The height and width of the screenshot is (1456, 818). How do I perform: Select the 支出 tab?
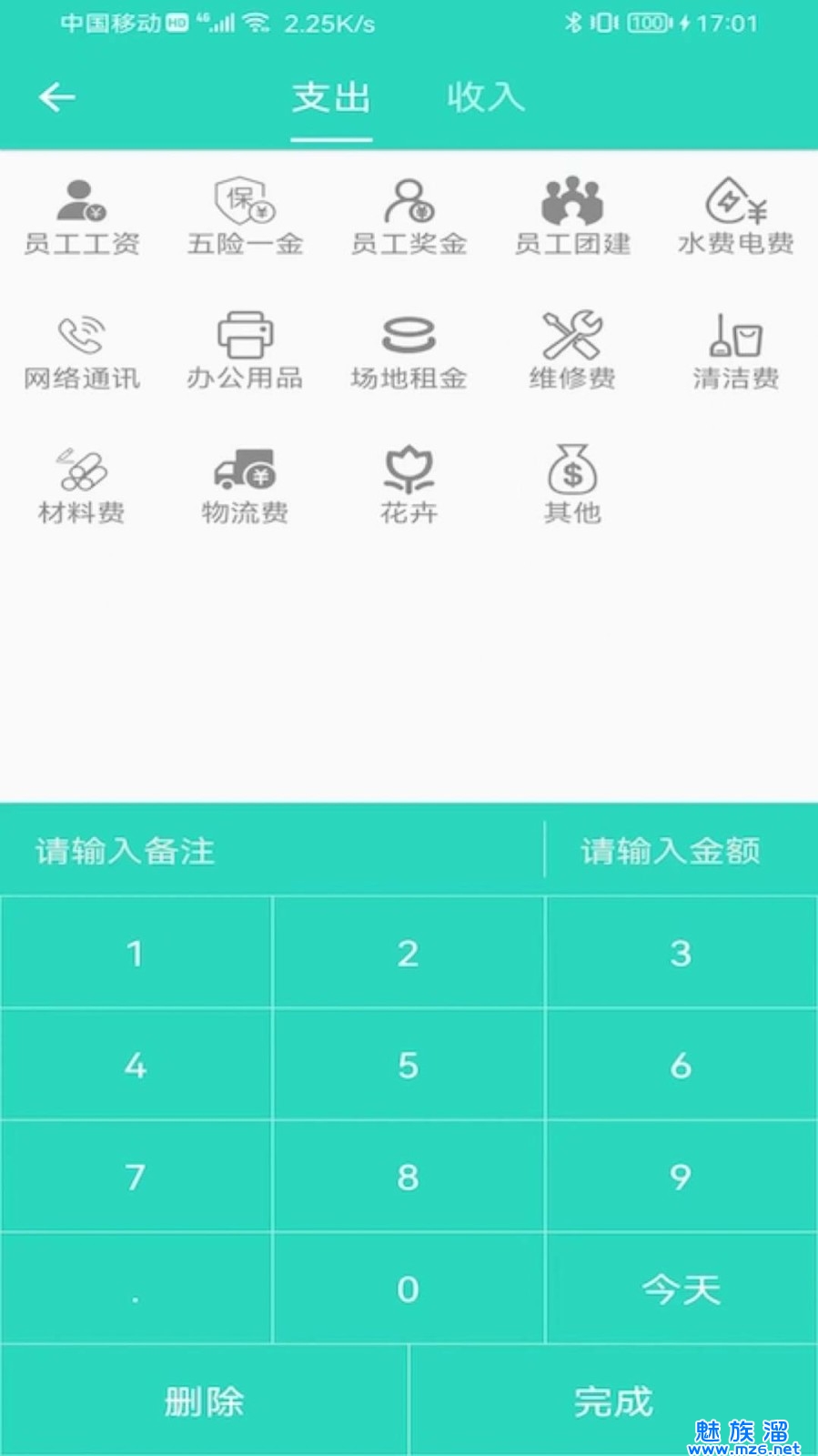point(331,96)
